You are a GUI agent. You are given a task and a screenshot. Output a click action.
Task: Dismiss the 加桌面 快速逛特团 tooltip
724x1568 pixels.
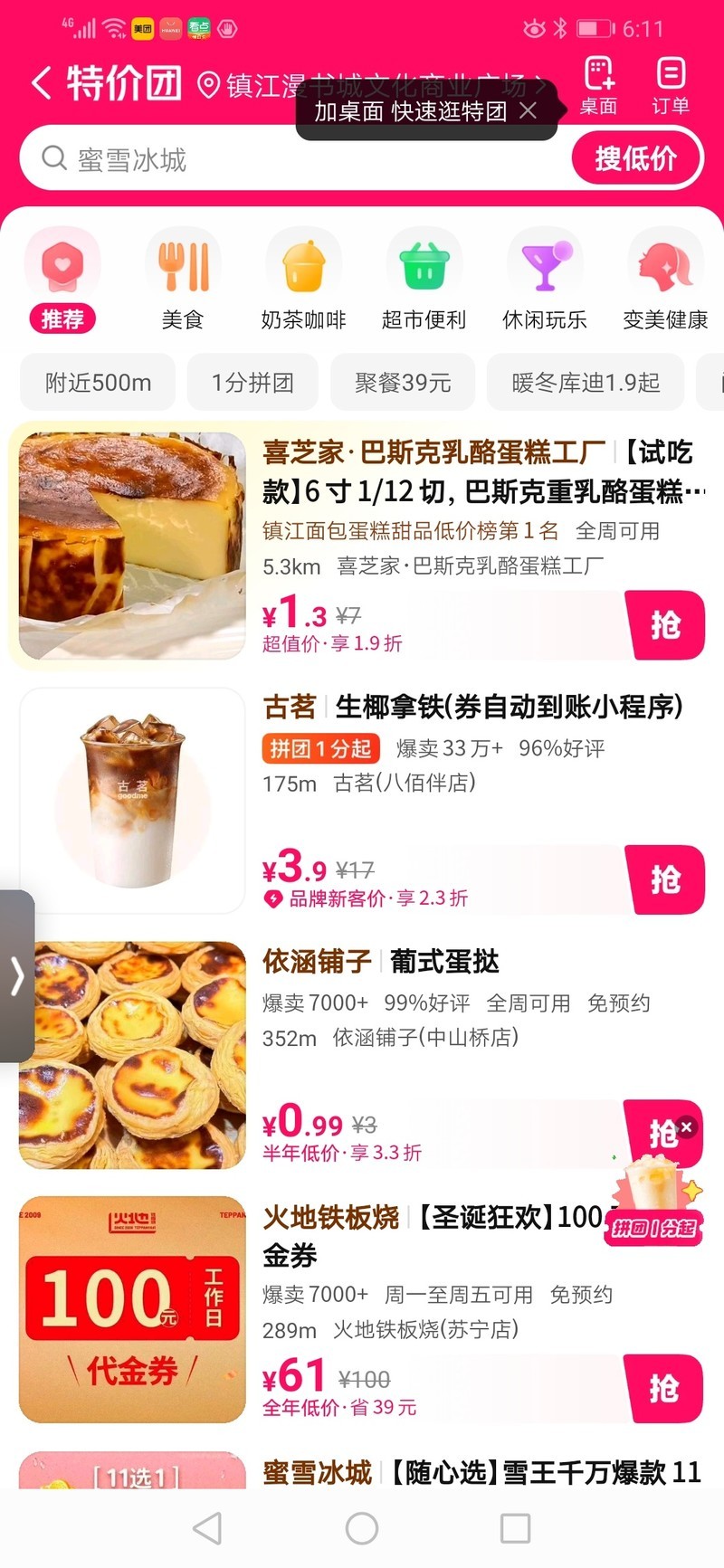[529, 111]
